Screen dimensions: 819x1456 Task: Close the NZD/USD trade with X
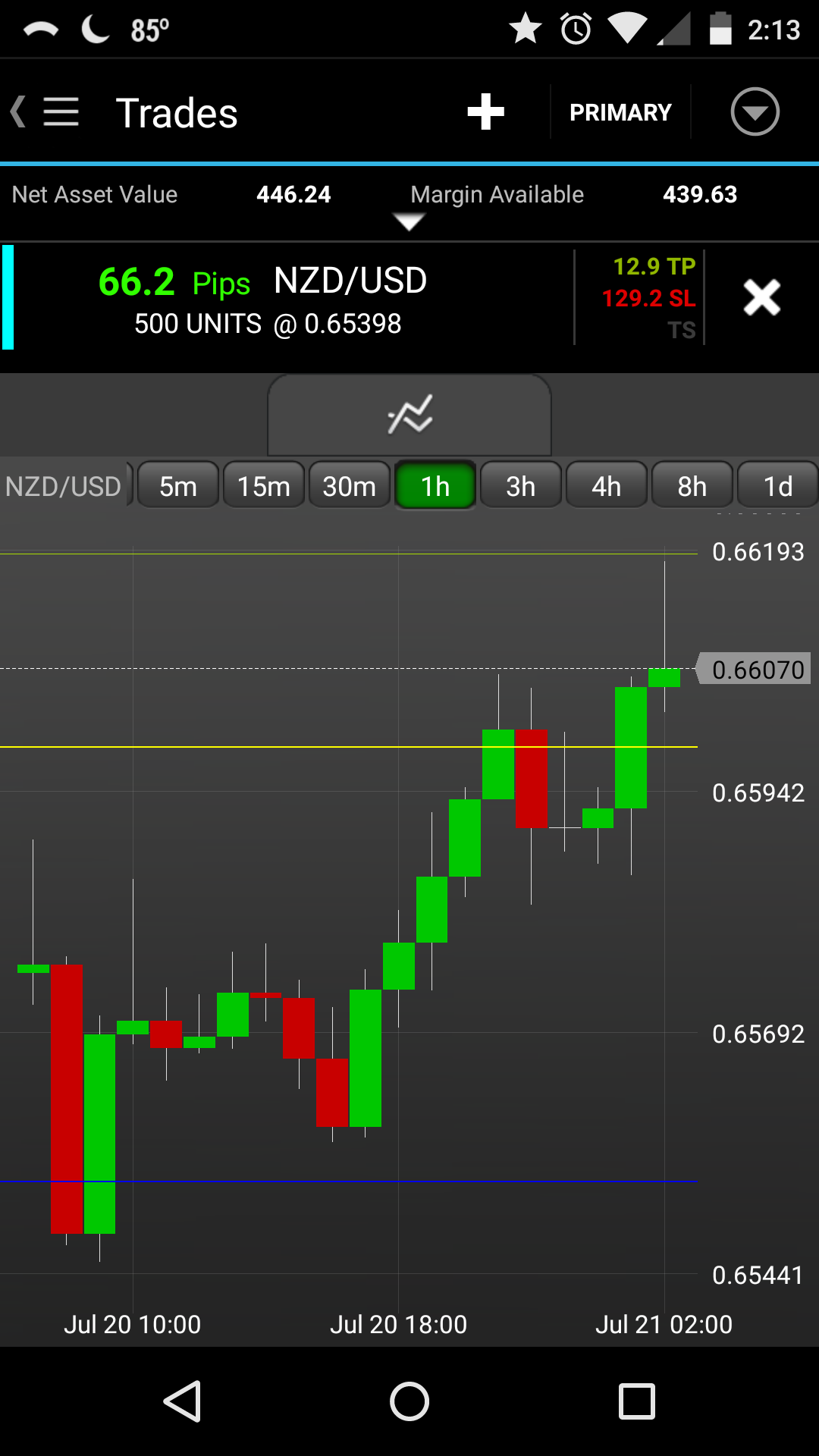761,297
